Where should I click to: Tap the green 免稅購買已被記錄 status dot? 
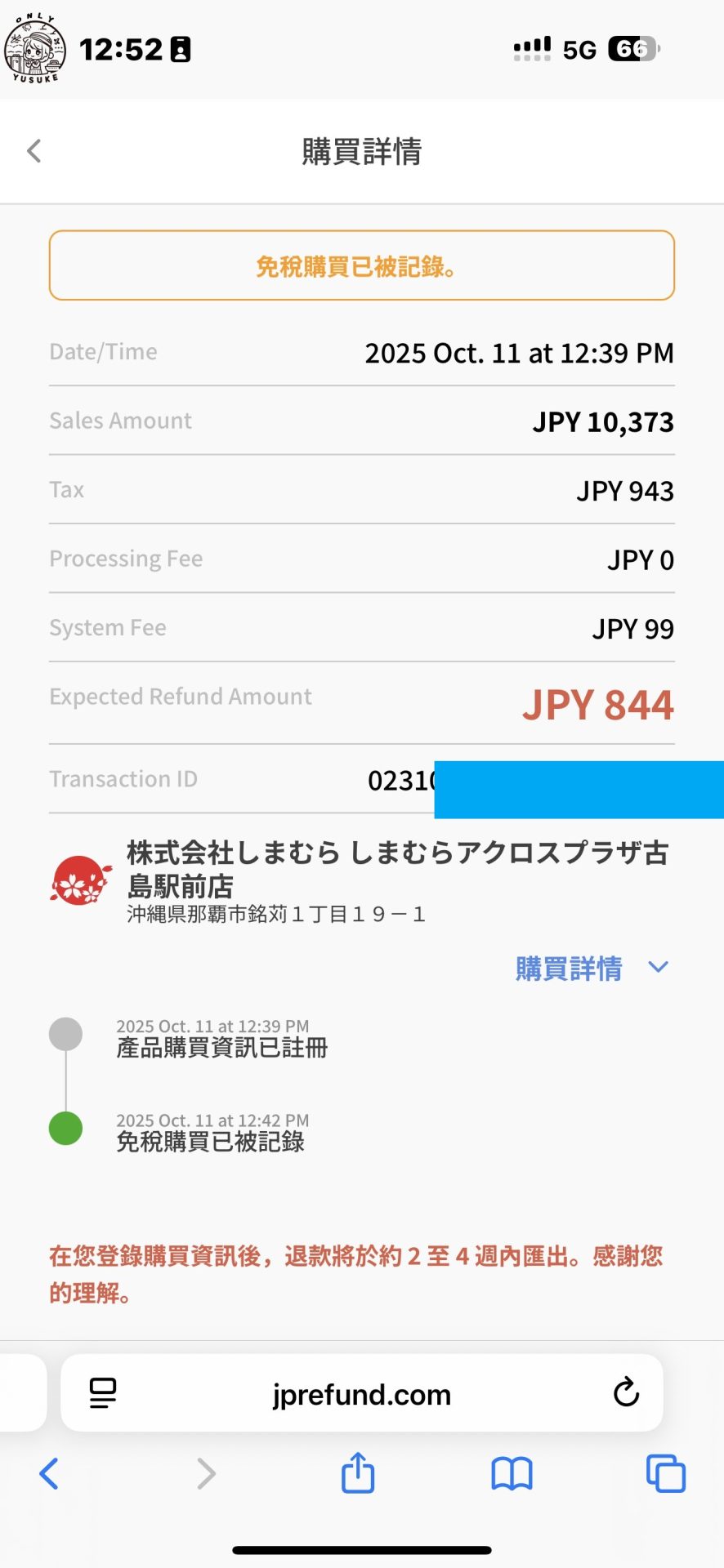(65, 1128)
